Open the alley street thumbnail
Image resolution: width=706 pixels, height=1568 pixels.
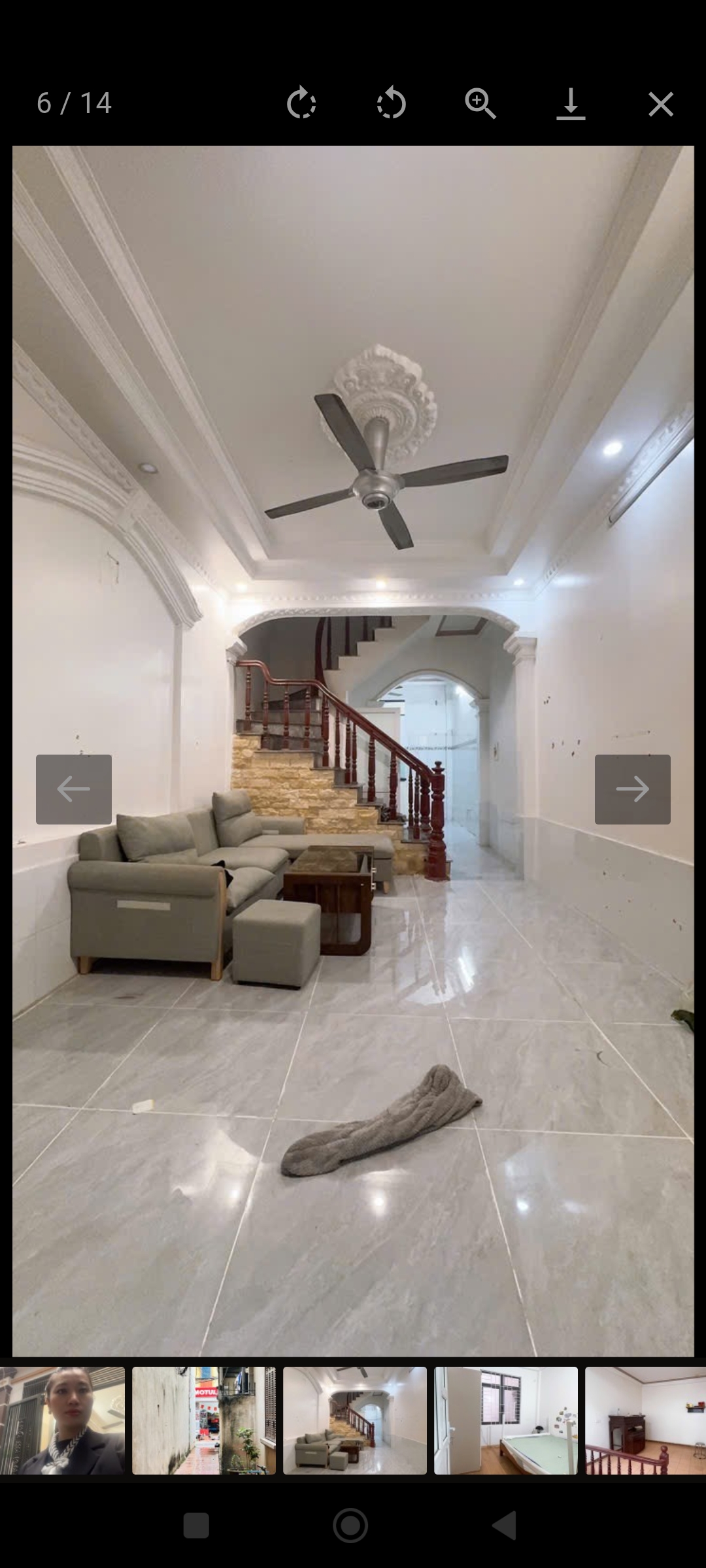tap(204, 1420)
